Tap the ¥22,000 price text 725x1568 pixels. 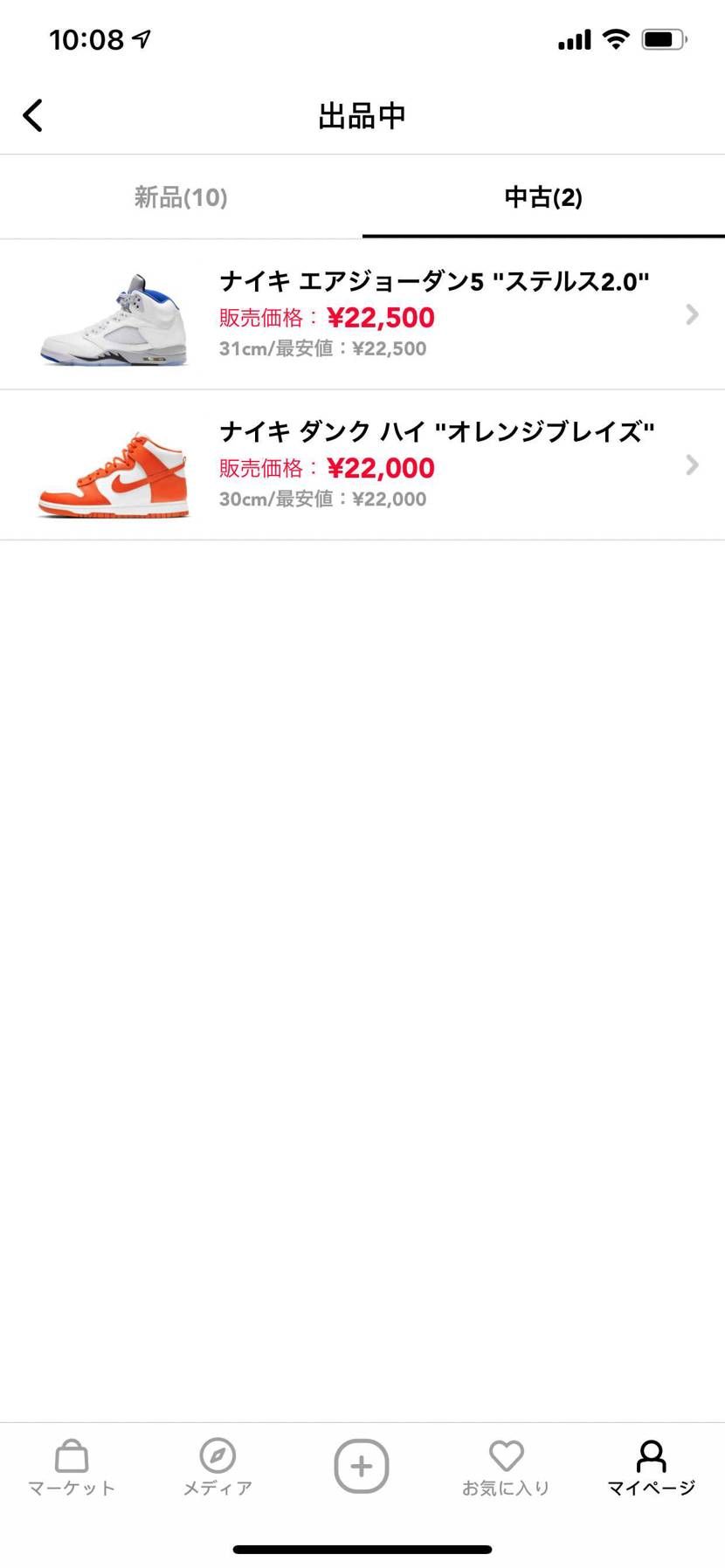(x=382, y=468)
